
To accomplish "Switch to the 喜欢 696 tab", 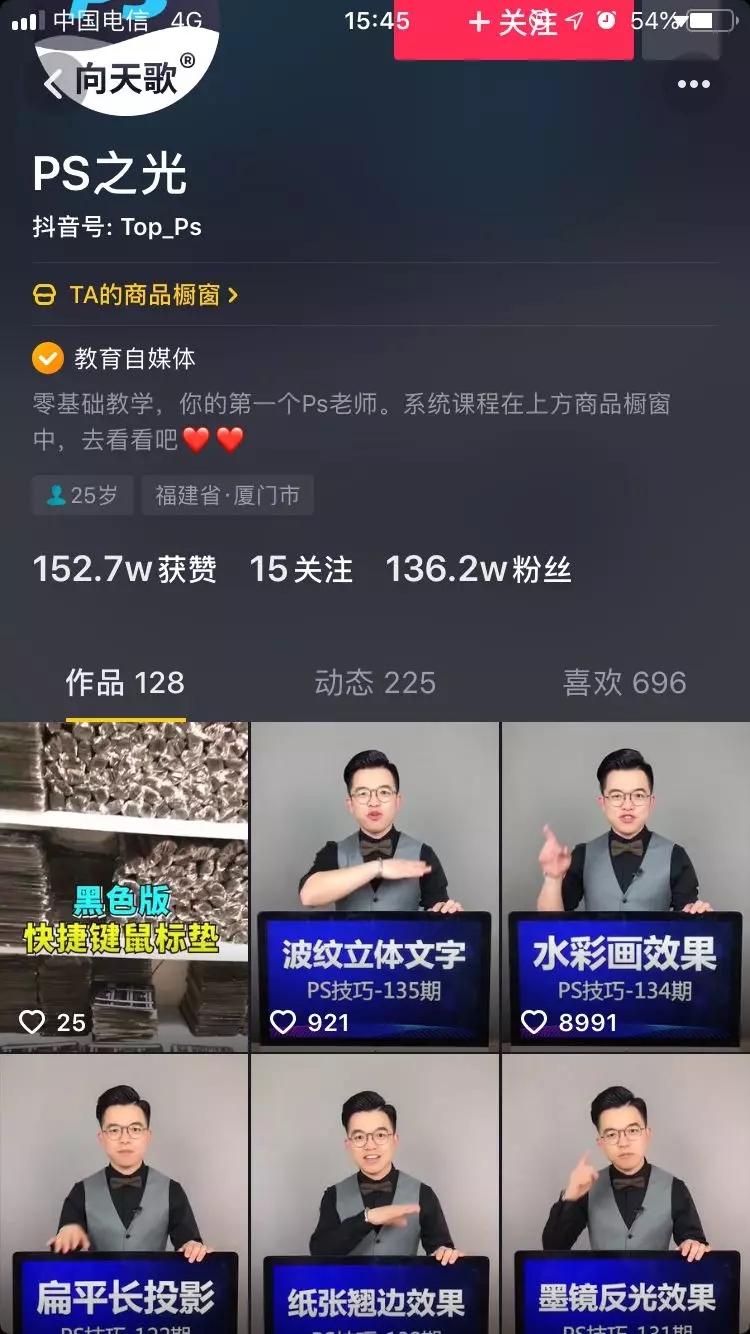I will coord(624,683).
